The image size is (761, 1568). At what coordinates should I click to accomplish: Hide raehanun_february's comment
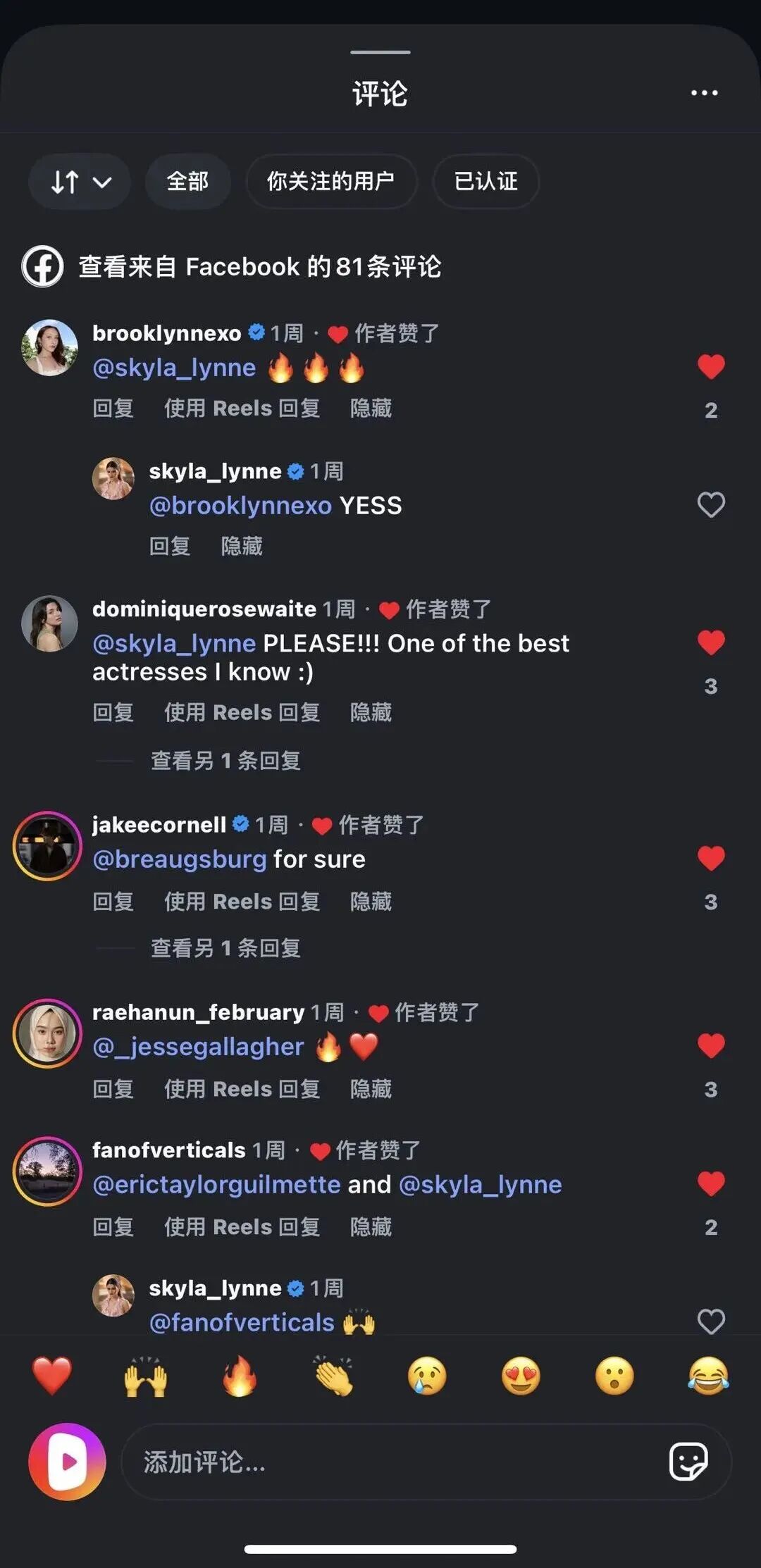371,1089
